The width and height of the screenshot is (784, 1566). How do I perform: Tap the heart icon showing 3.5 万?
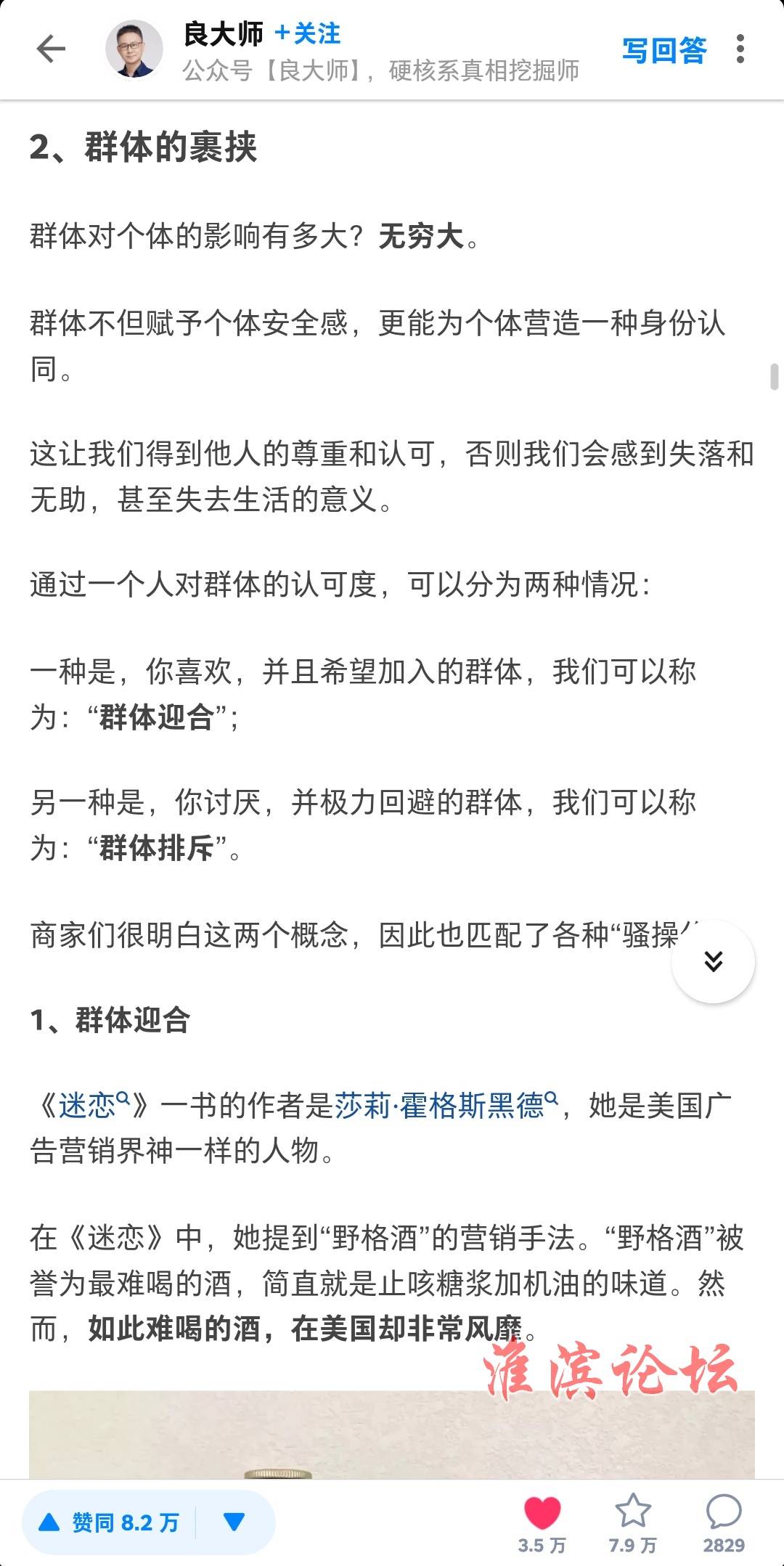pyautogui.click(x=542, y=1523)
